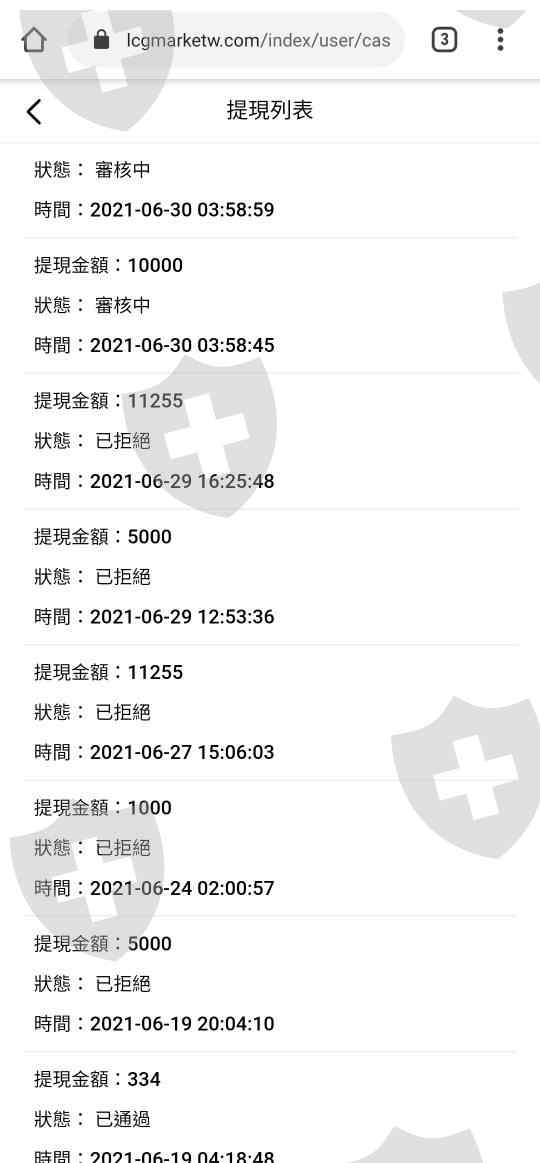Open the tab switcher showing 3 tabs
The image size is (540, 1163).
(444, 40)
